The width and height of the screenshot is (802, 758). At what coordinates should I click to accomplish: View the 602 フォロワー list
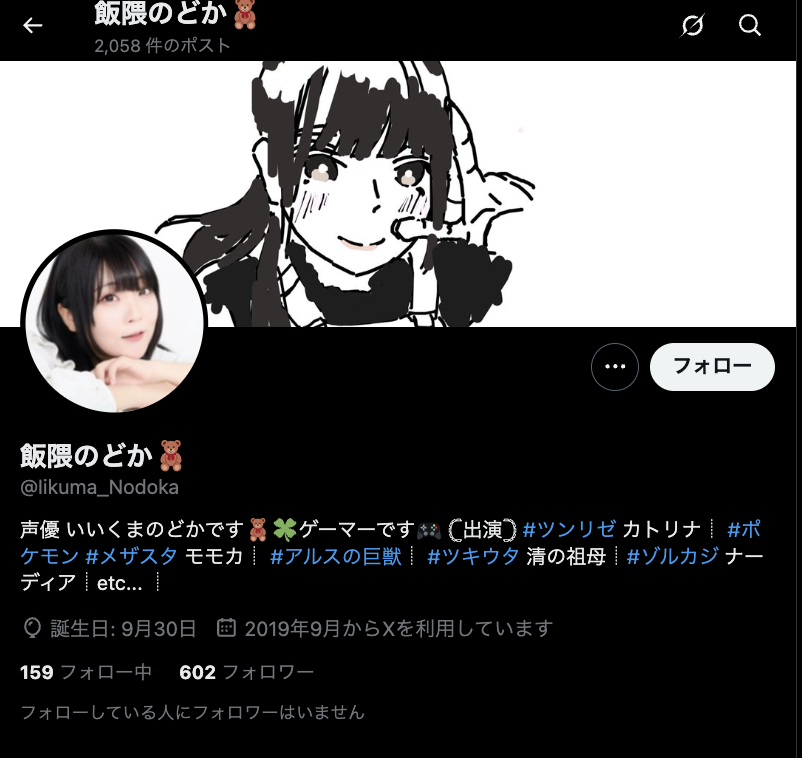pyautogui.click(x=246, y=672)
